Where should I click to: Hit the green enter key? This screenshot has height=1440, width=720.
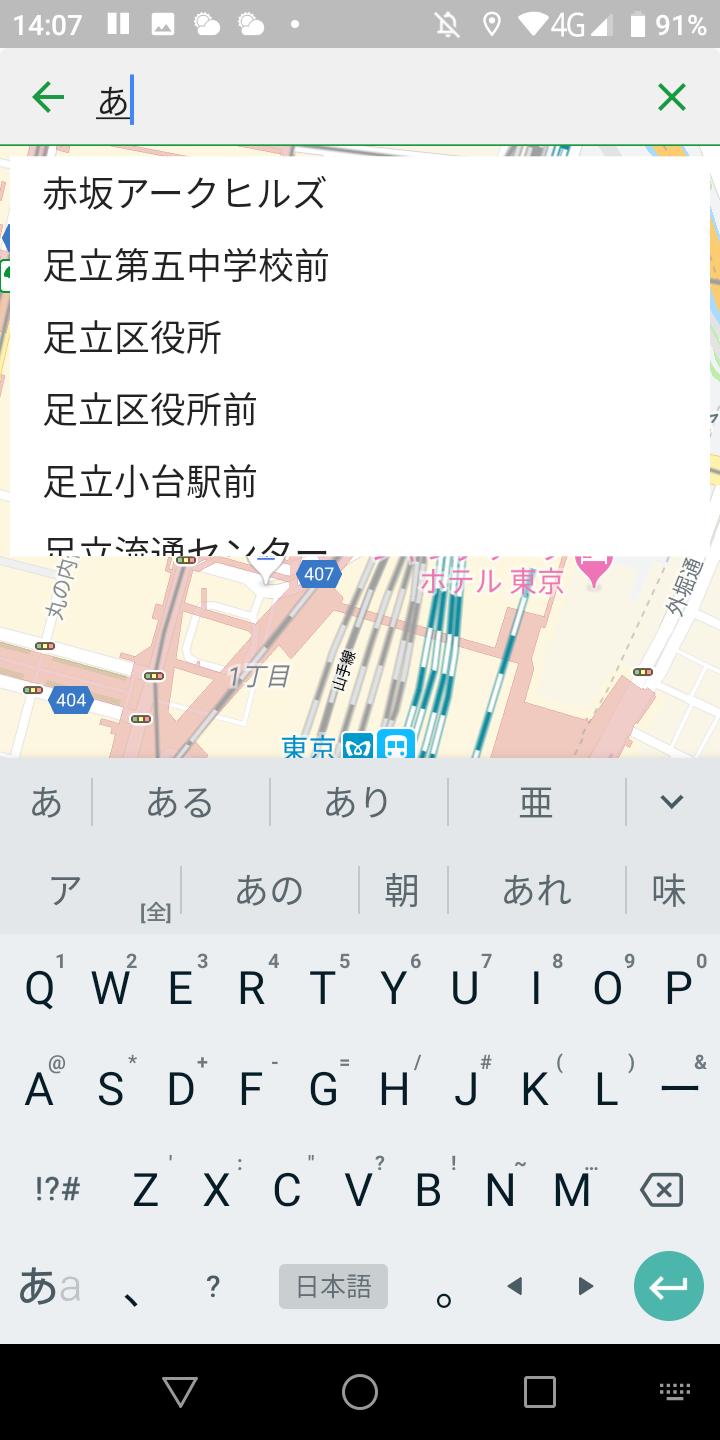click(x=668, y=1286)
